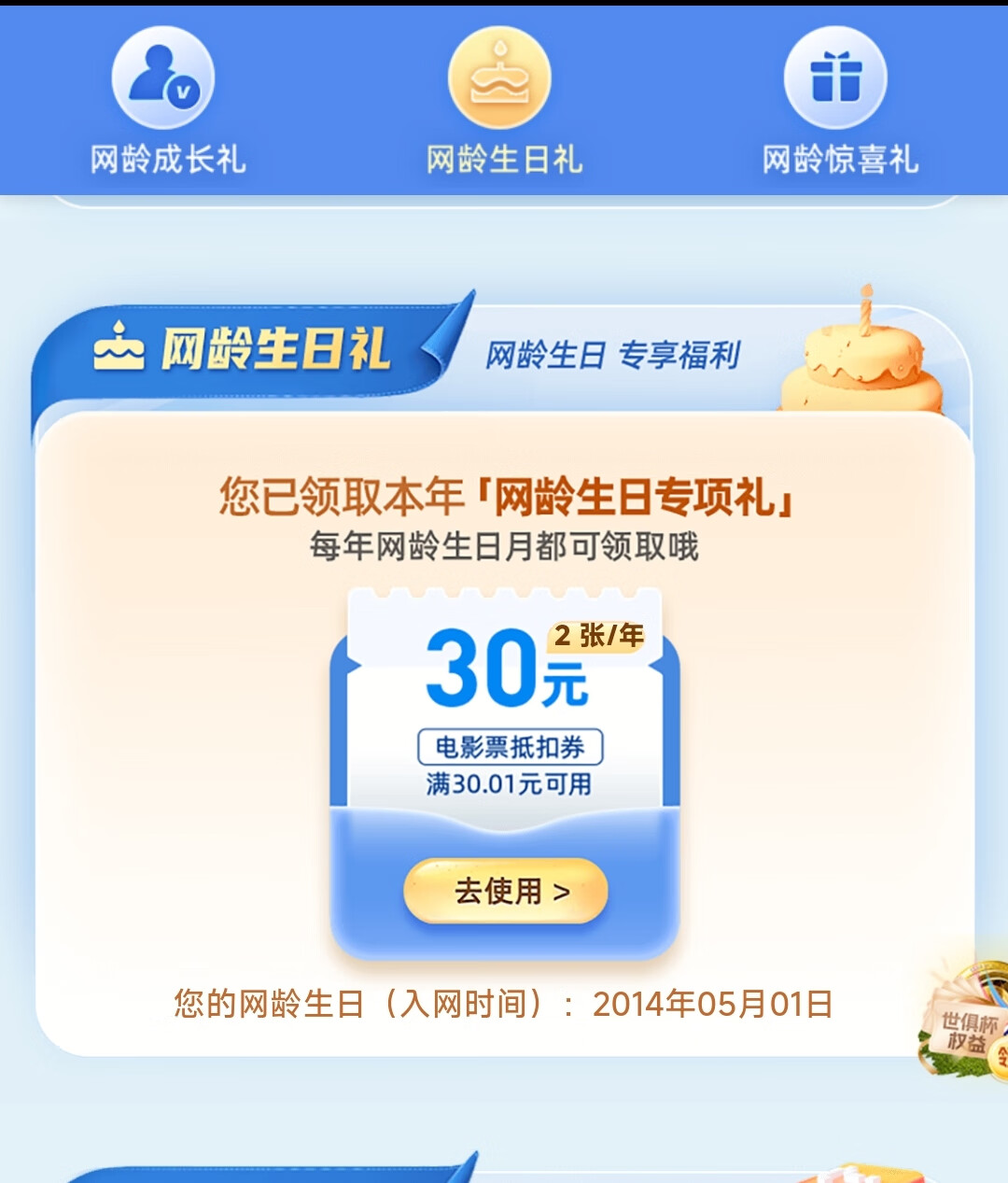The image size is (1008, 1183).
Task: Open the 30元 movie ticket coupon card
Action: (506, 710)
